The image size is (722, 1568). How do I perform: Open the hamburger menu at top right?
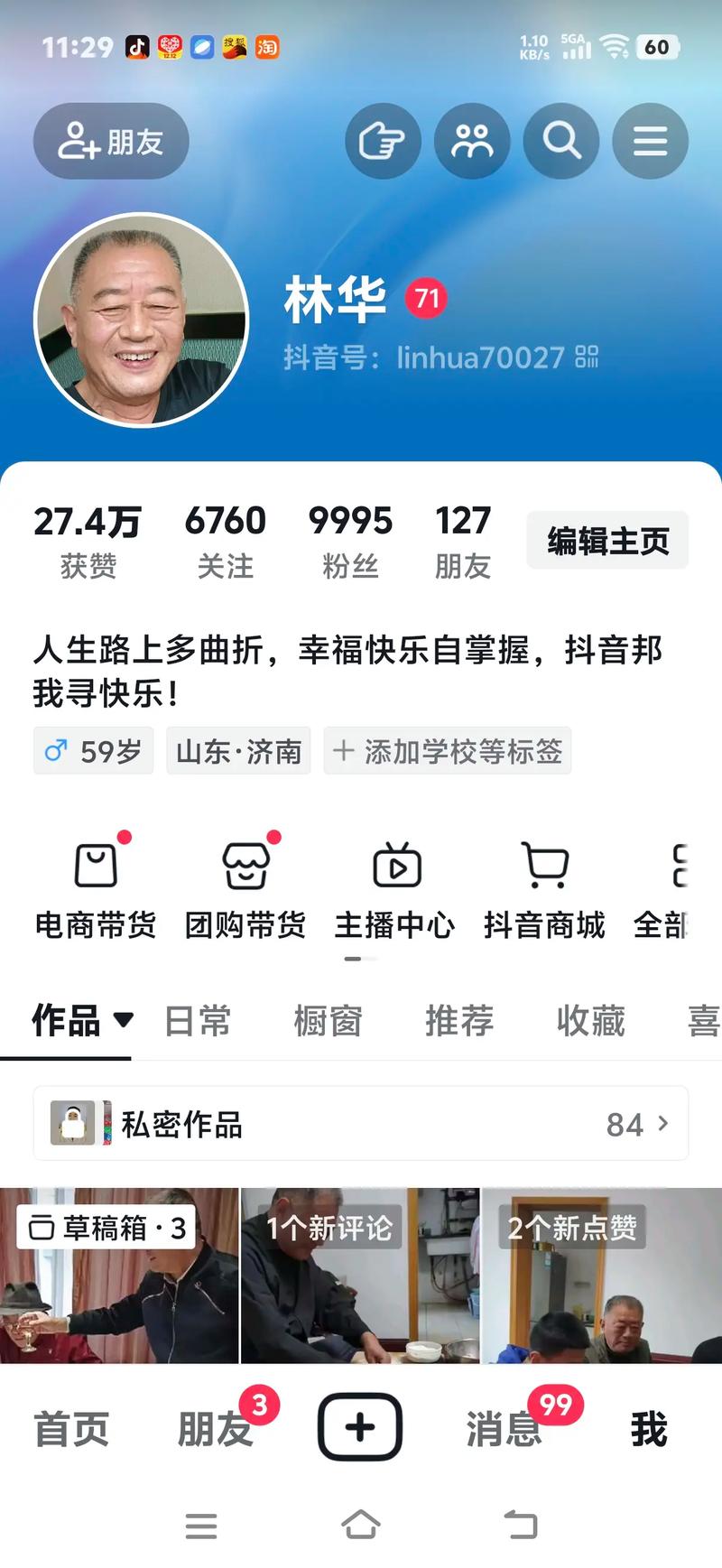click(649, 141)
